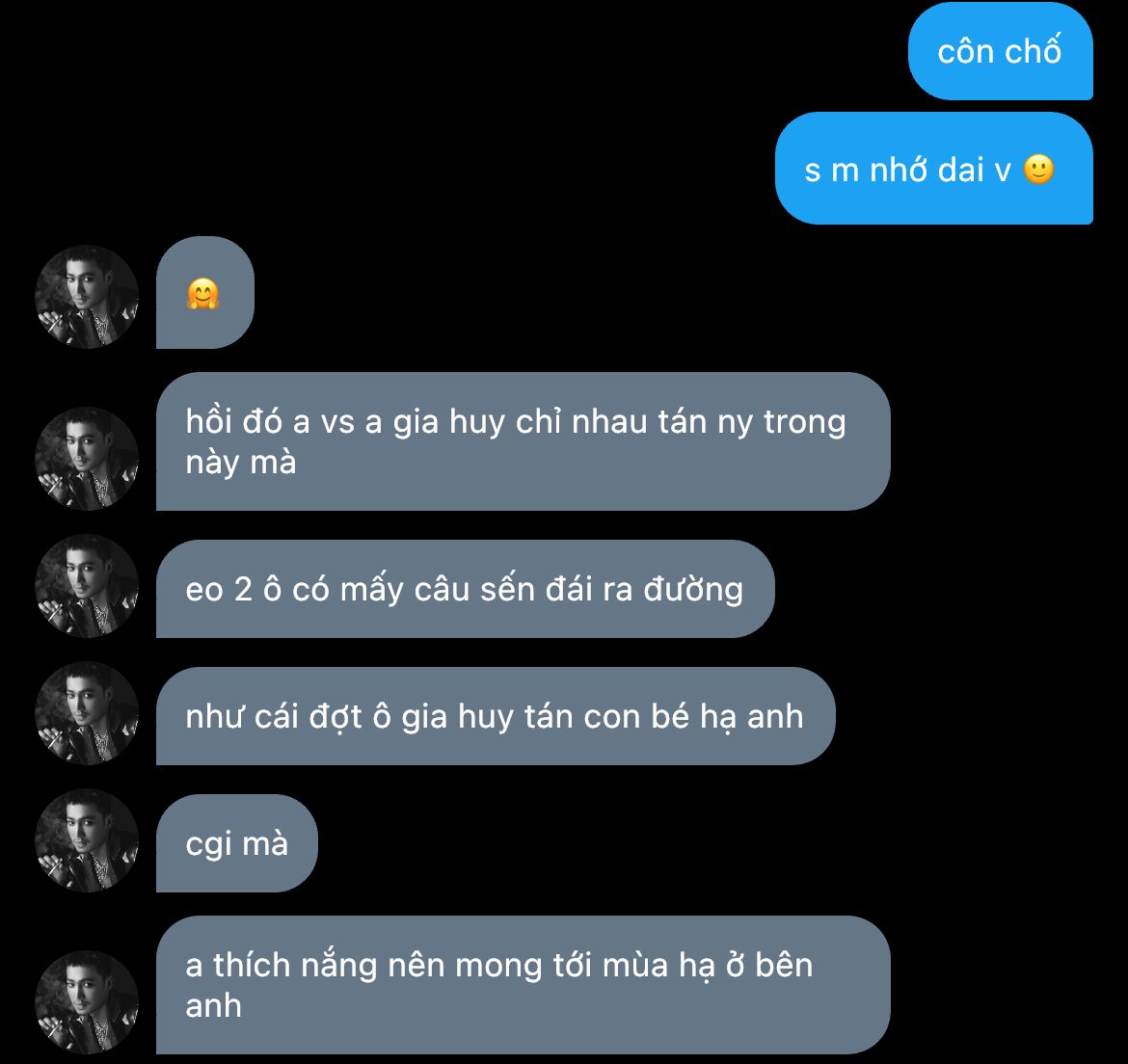Tap avatar next to "cgi mà" message

tap(87, 839)
